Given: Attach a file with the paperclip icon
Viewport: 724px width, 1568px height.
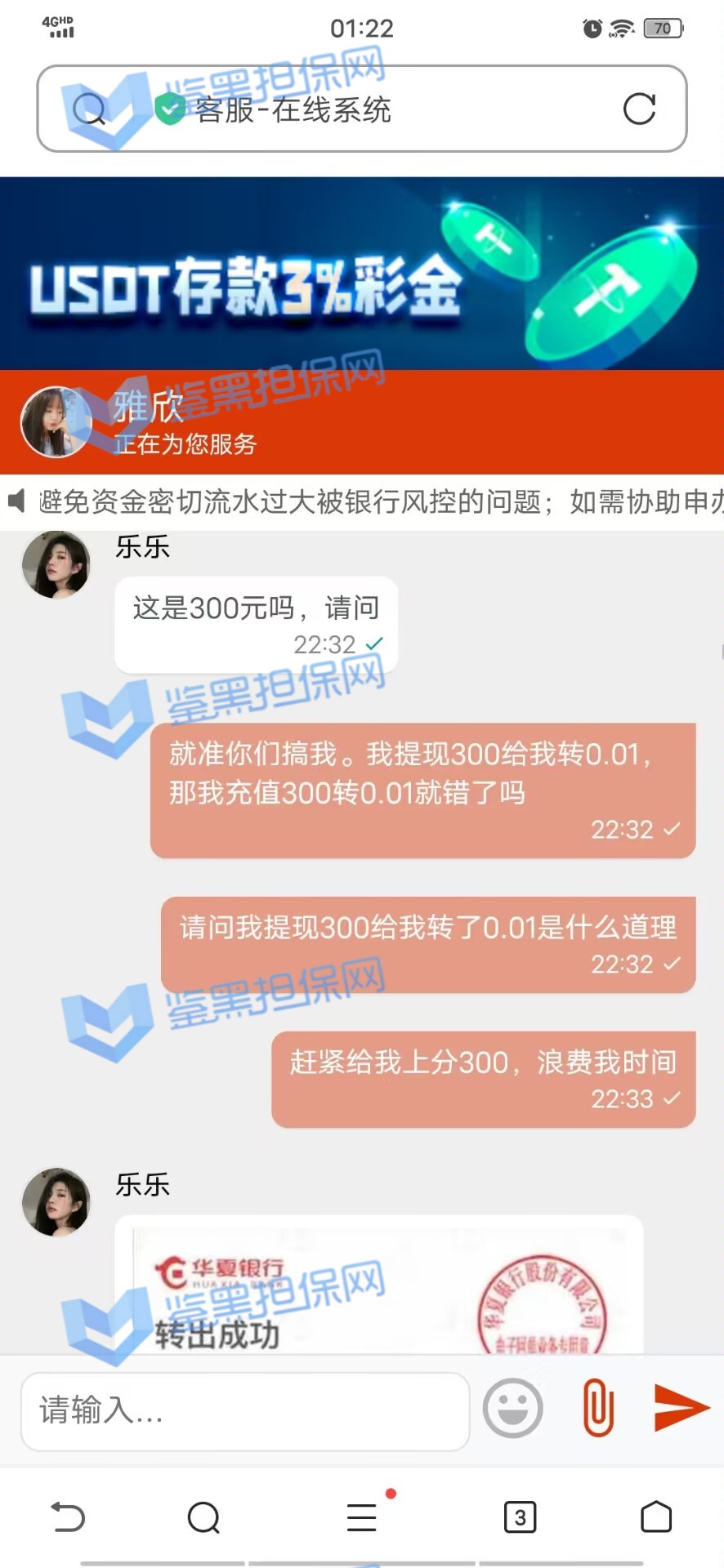Looking at the screenshot, I should coord(598,1408).
